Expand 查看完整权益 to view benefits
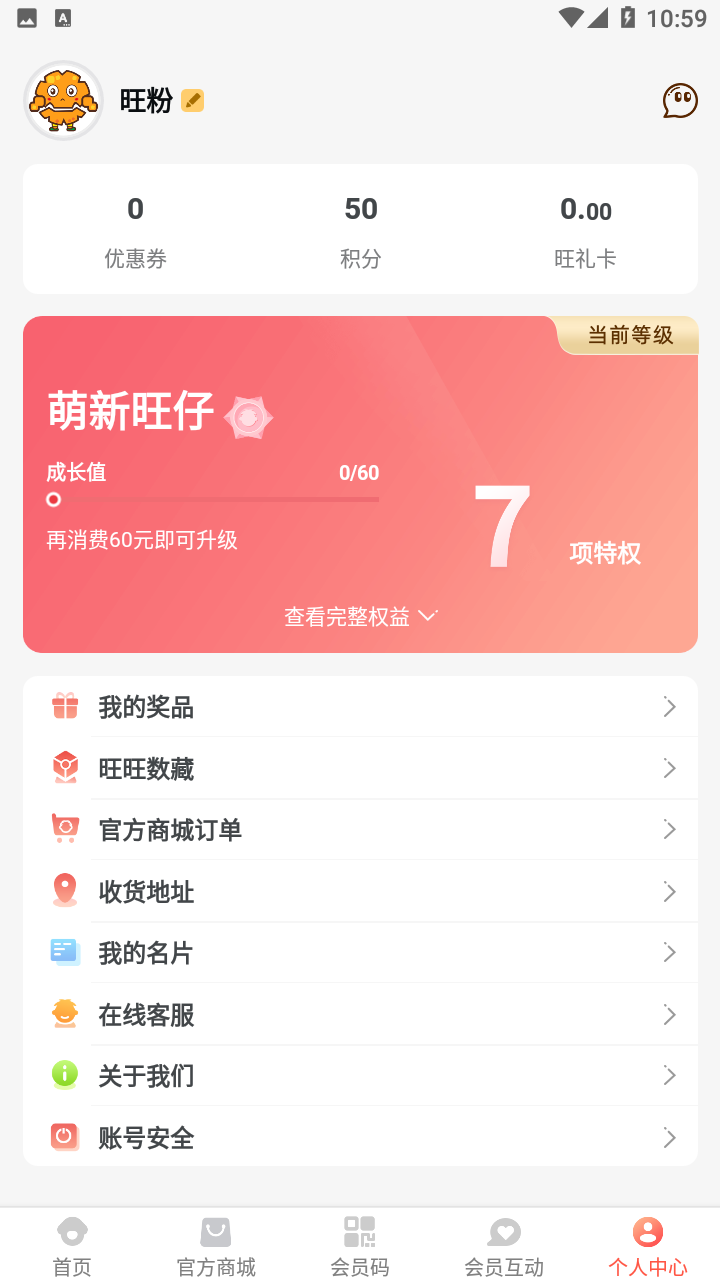This screenshot has width=720, height=1280. (360, 616)
